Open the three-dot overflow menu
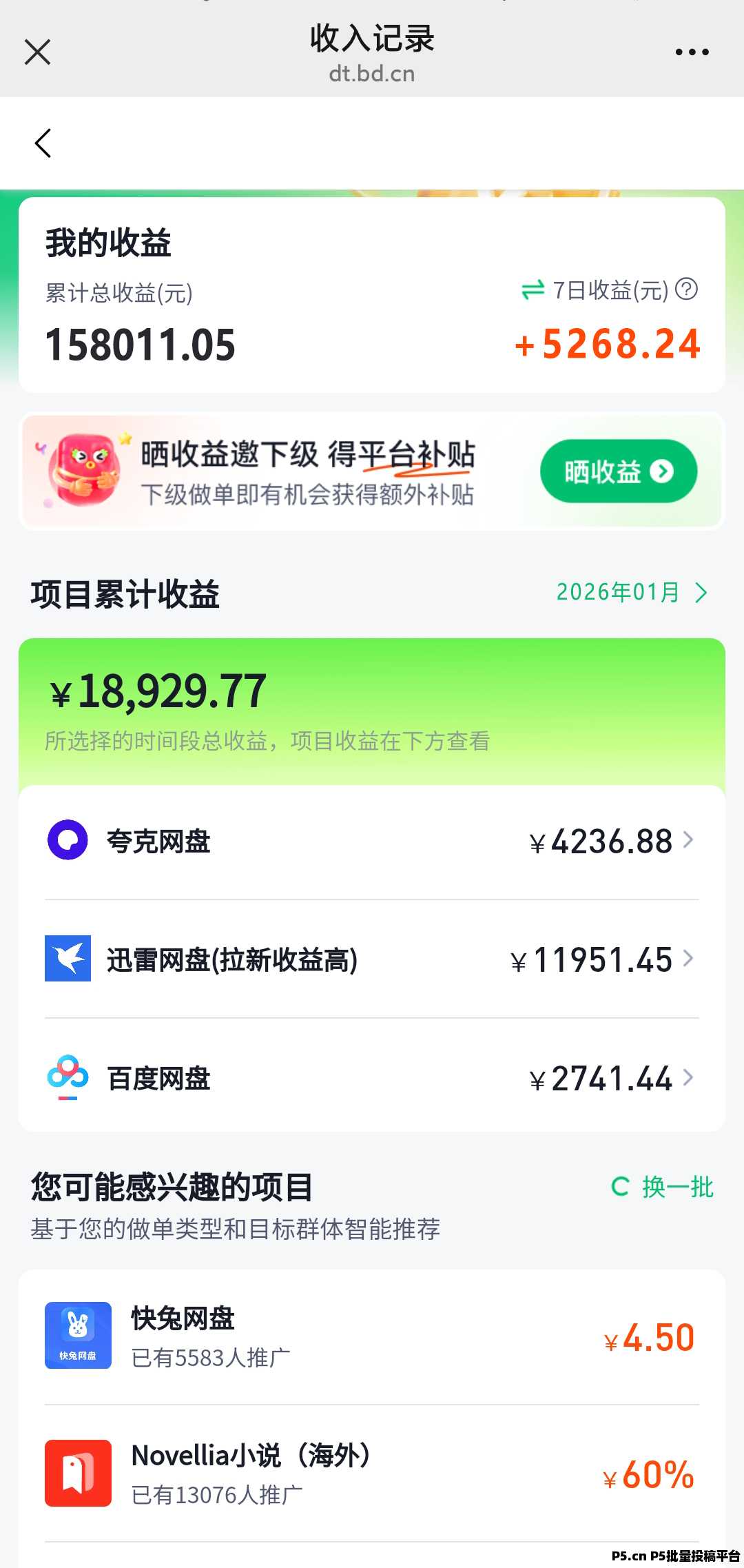Viewport: 744px width, 1568px height. coord(692,52)
